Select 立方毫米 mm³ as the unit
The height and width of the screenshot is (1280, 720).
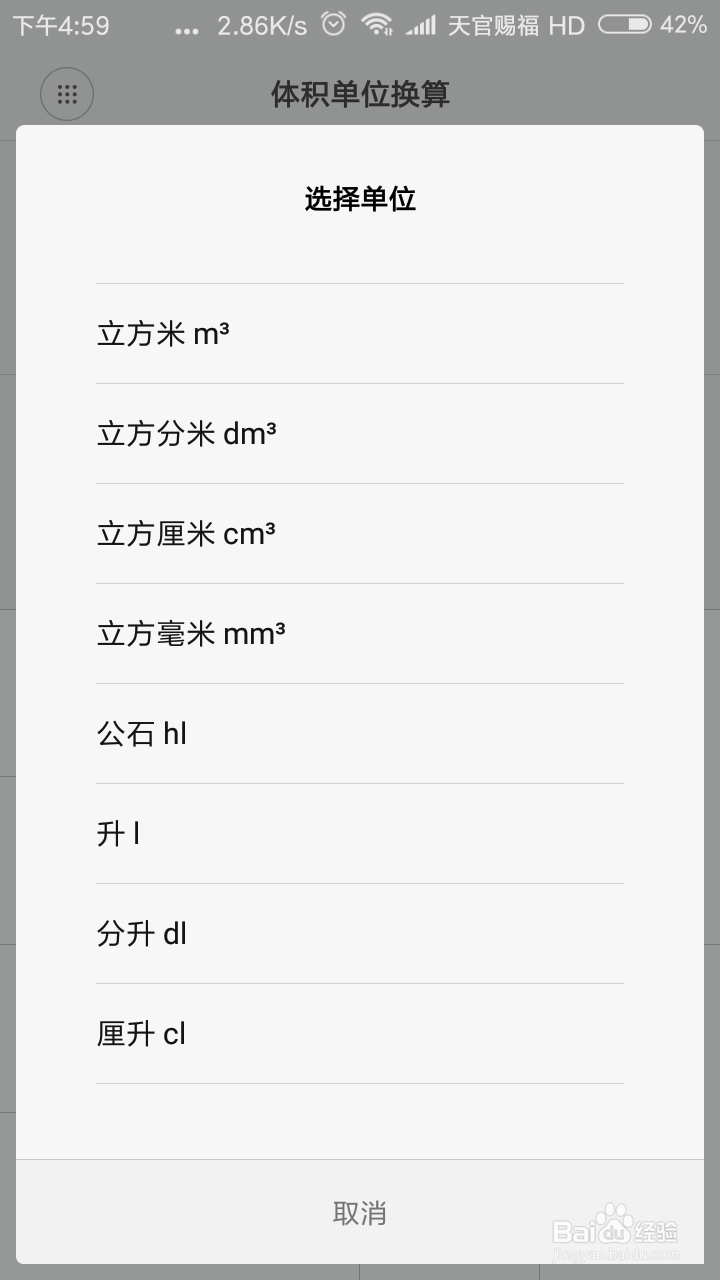pyautogui.click(x=360, y=634)
